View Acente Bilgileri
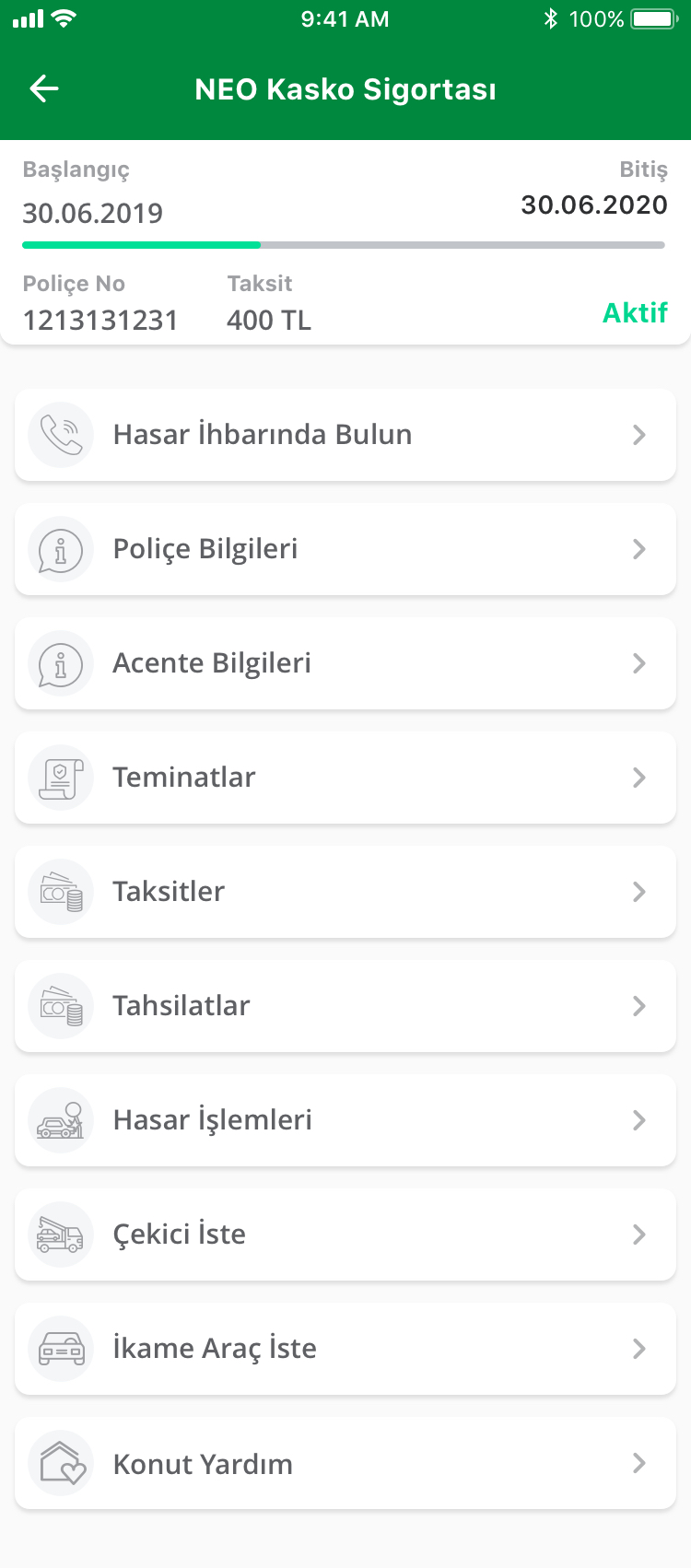 pyautogui.click(x=345, y=663)
